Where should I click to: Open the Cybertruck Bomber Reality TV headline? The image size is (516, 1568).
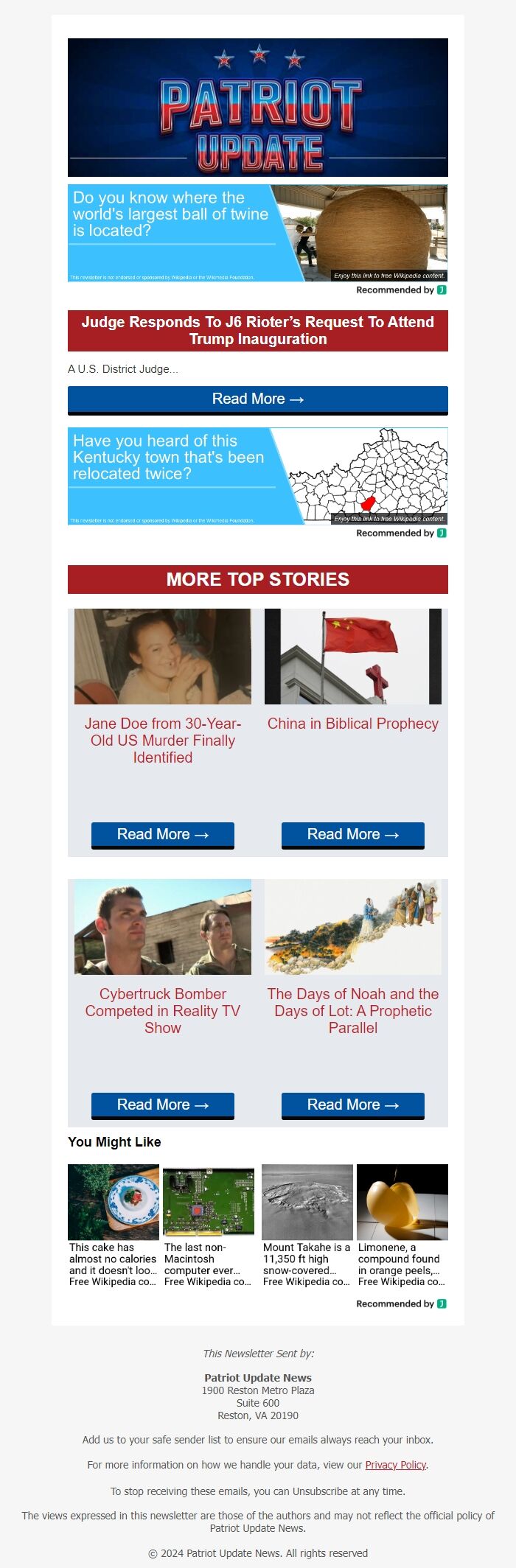[162, 1010]
